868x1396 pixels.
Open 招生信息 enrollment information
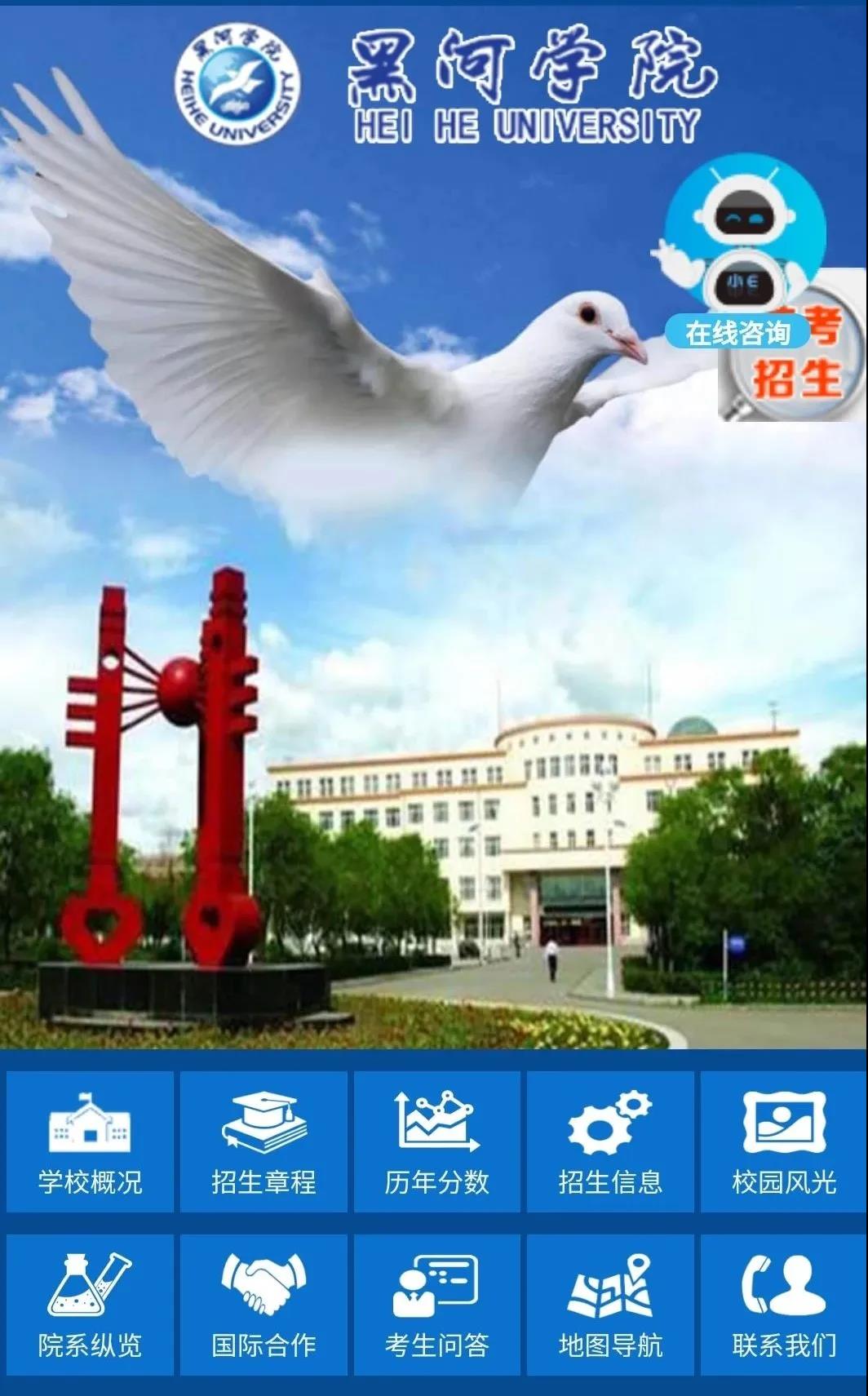610,1142
